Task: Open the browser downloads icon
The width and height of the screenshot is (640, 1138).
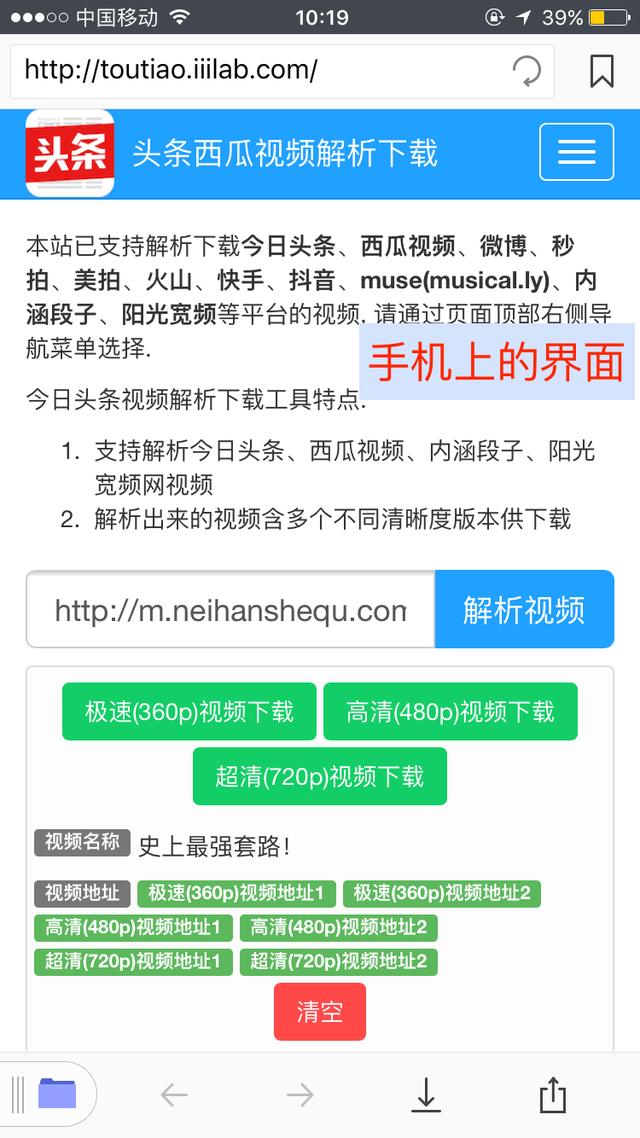Action: tap(426, 1094)
